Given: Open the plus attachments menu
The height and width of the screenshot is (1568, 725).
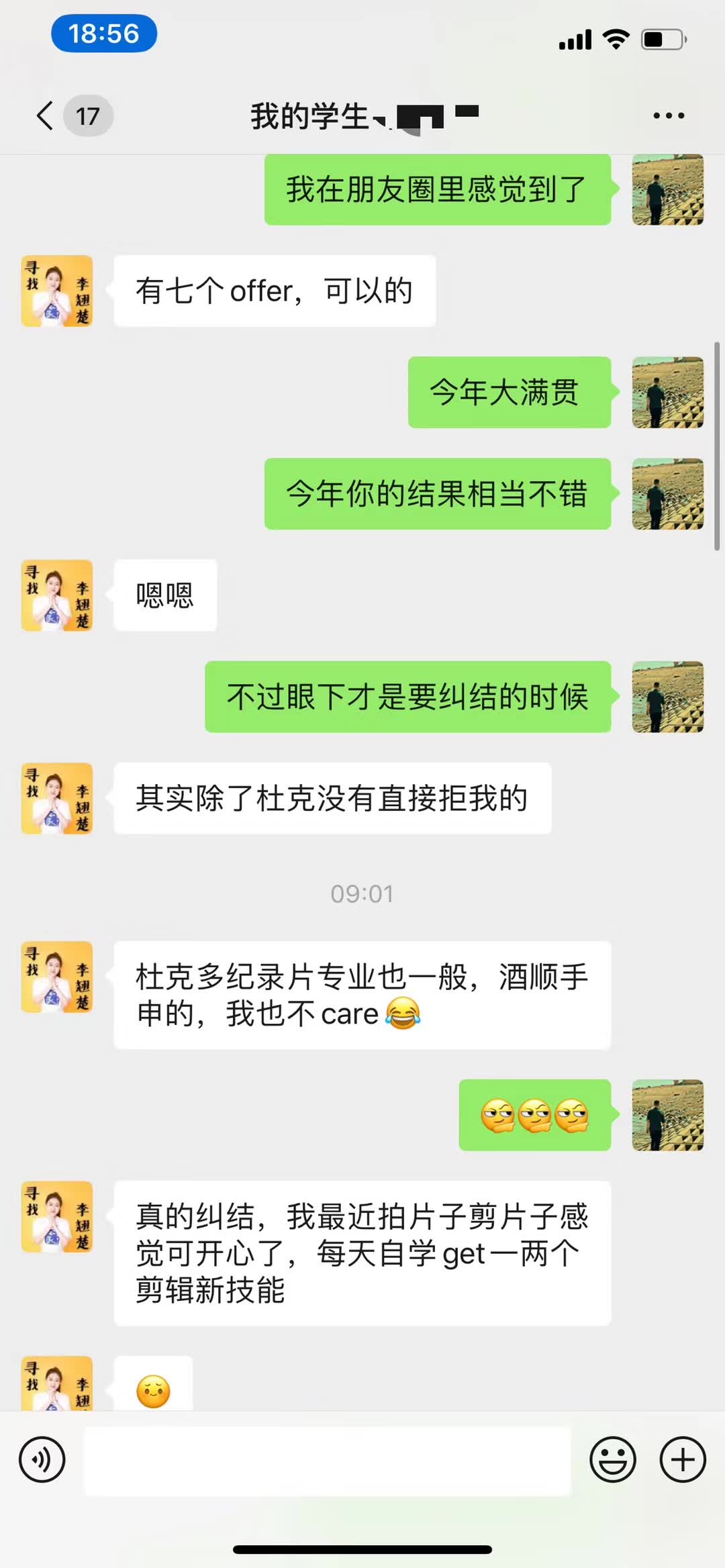Looking at the screenshot, I should [683, 1459].
